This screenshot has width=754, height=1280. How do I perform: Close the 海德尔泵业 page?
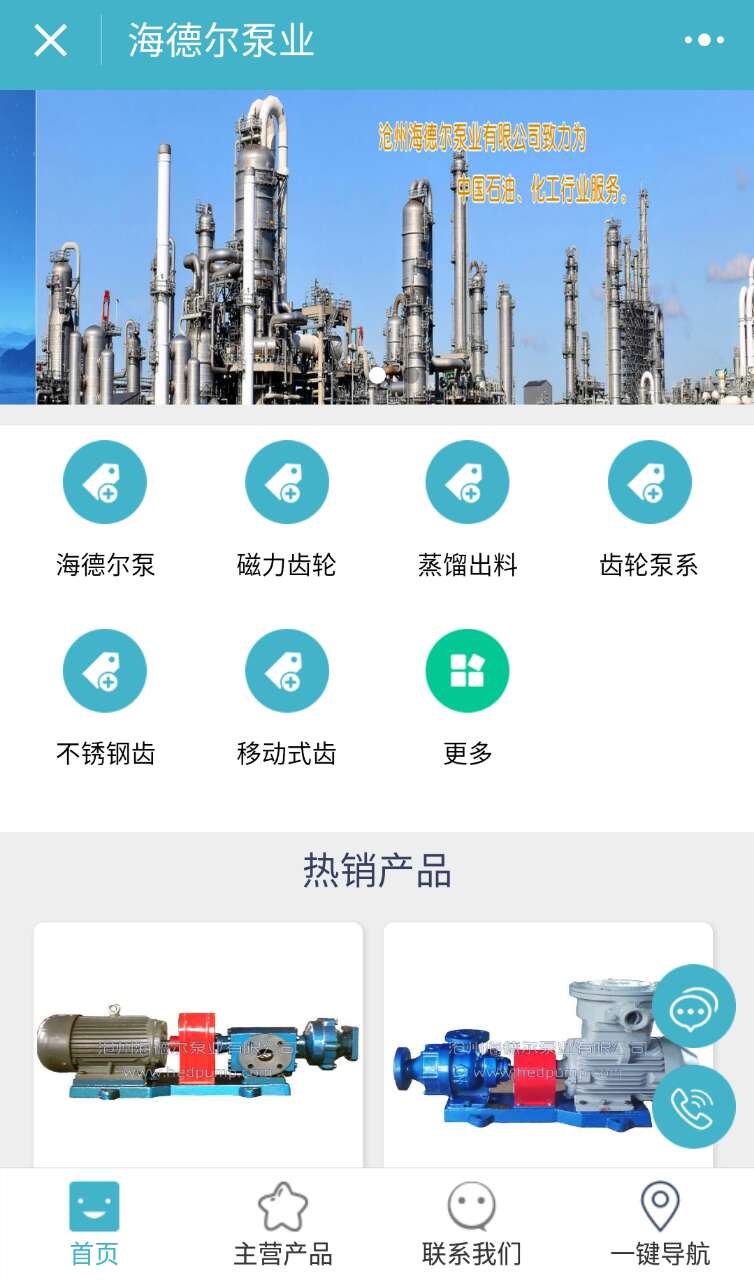pyautogui.click(x=50, y=41)
